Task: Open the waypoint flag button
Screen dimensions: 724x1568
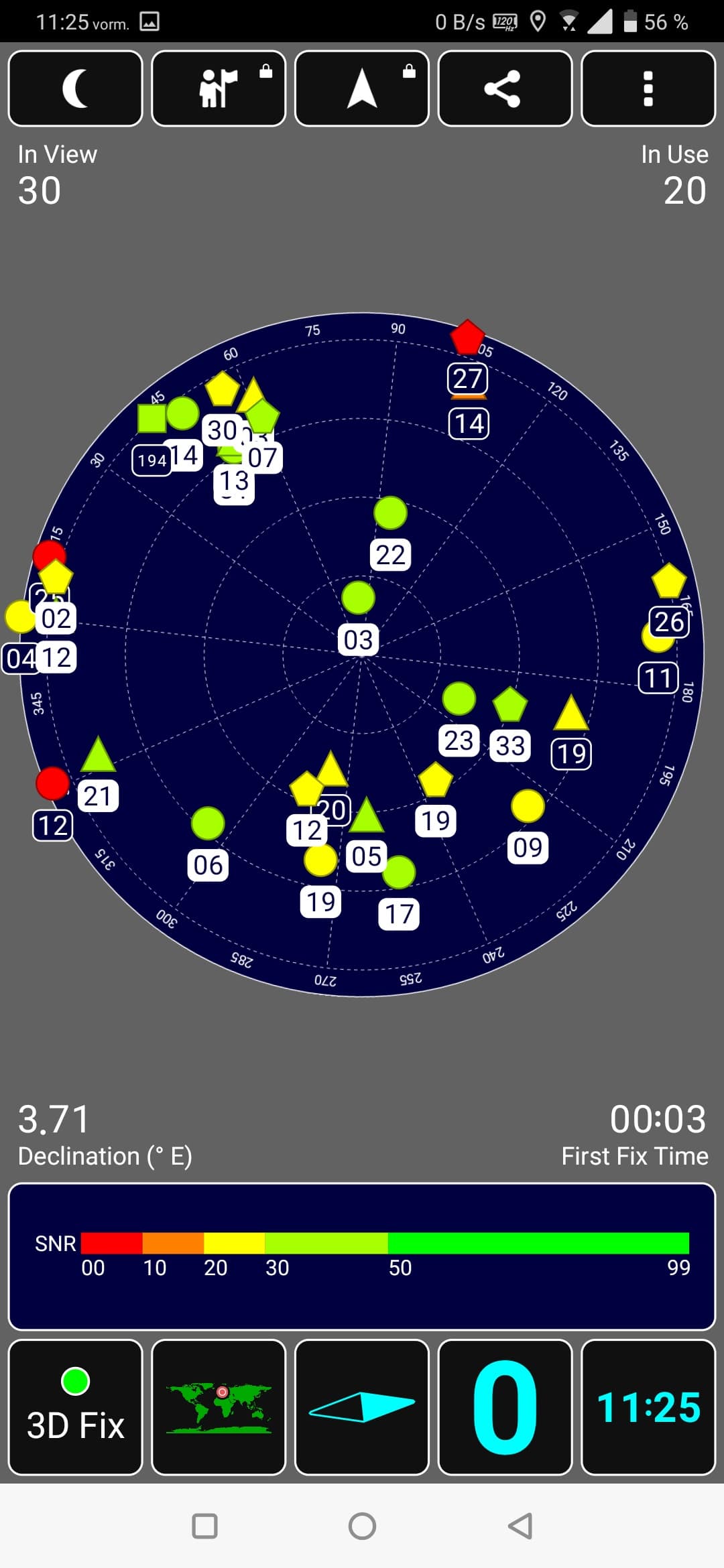Action: [219, 88]
